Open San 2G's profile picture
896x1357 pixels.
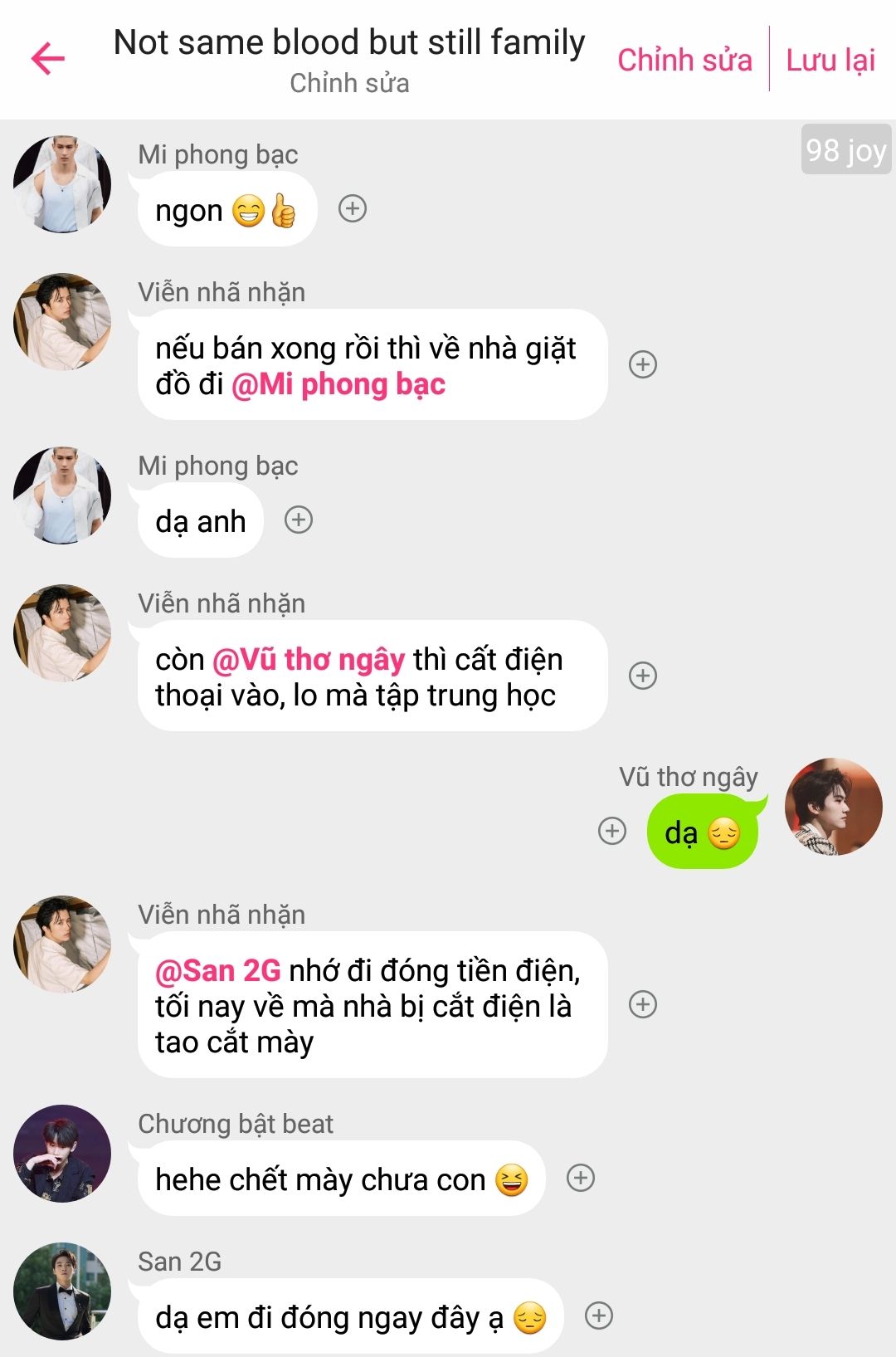pyautogui.click(x=62, y=1291)
